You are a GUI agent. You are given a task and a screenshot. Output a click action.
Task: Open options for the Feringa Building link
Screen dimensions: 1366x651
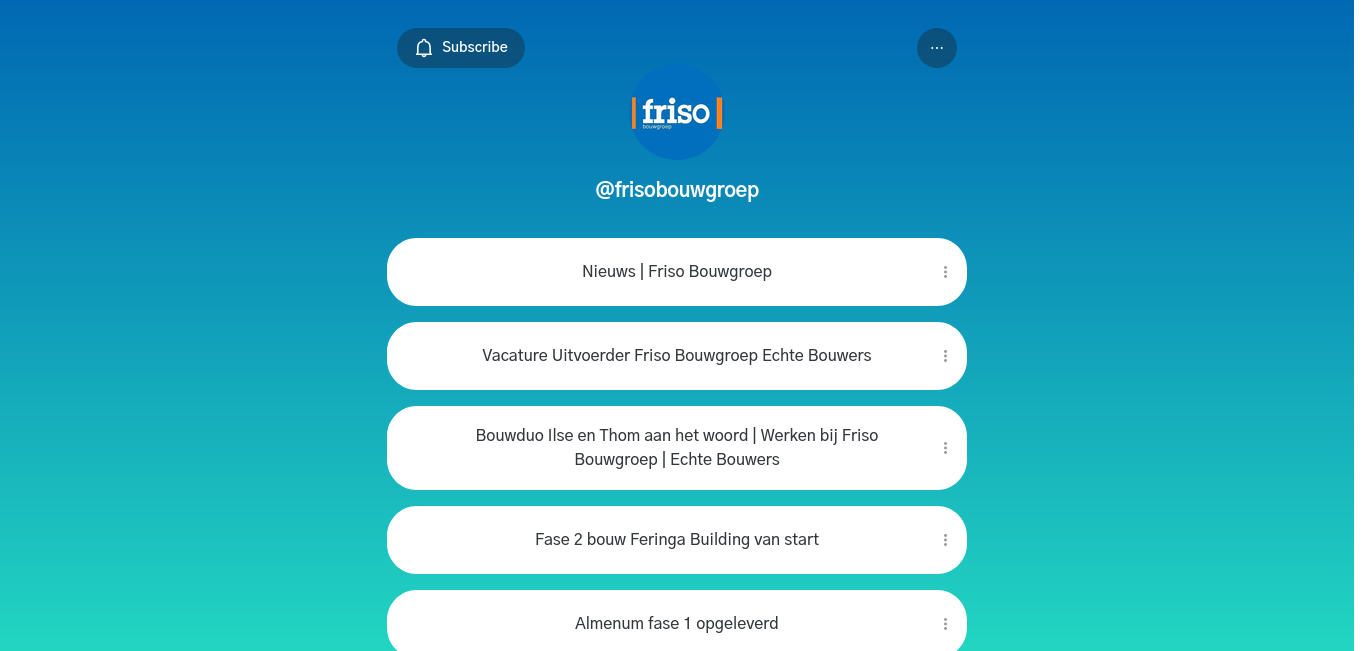point(945,540)
